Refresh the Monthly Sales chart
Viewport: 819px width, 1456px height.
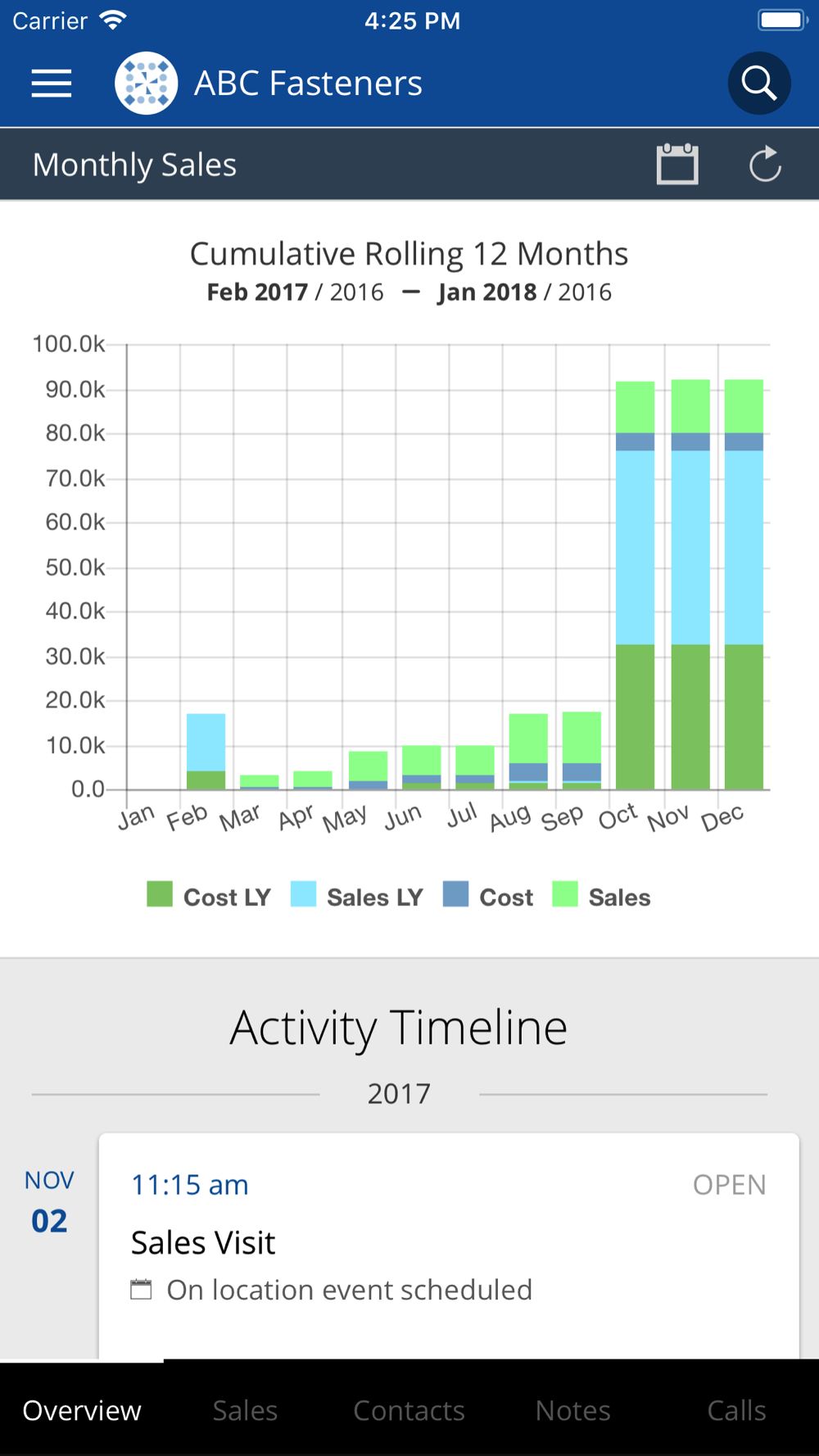(765, 164)
